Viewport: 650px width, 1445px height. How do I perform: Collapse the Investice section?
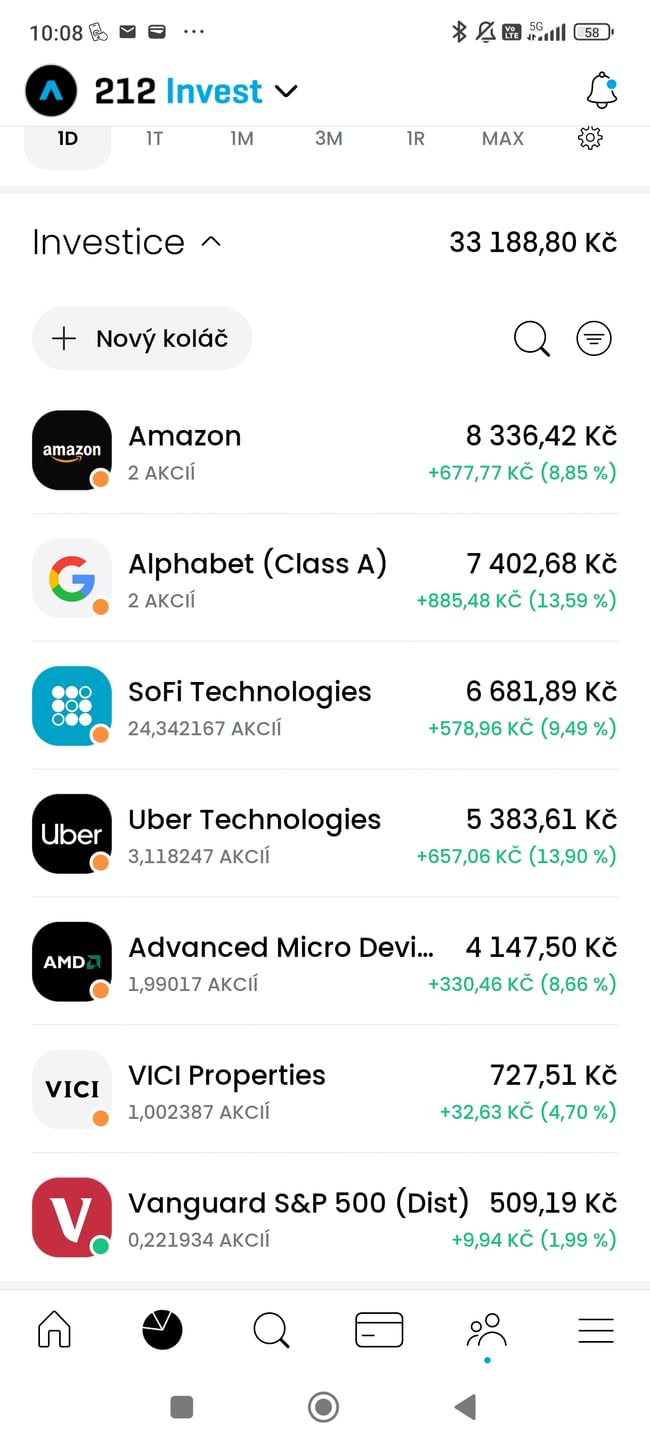pos(211,242)
